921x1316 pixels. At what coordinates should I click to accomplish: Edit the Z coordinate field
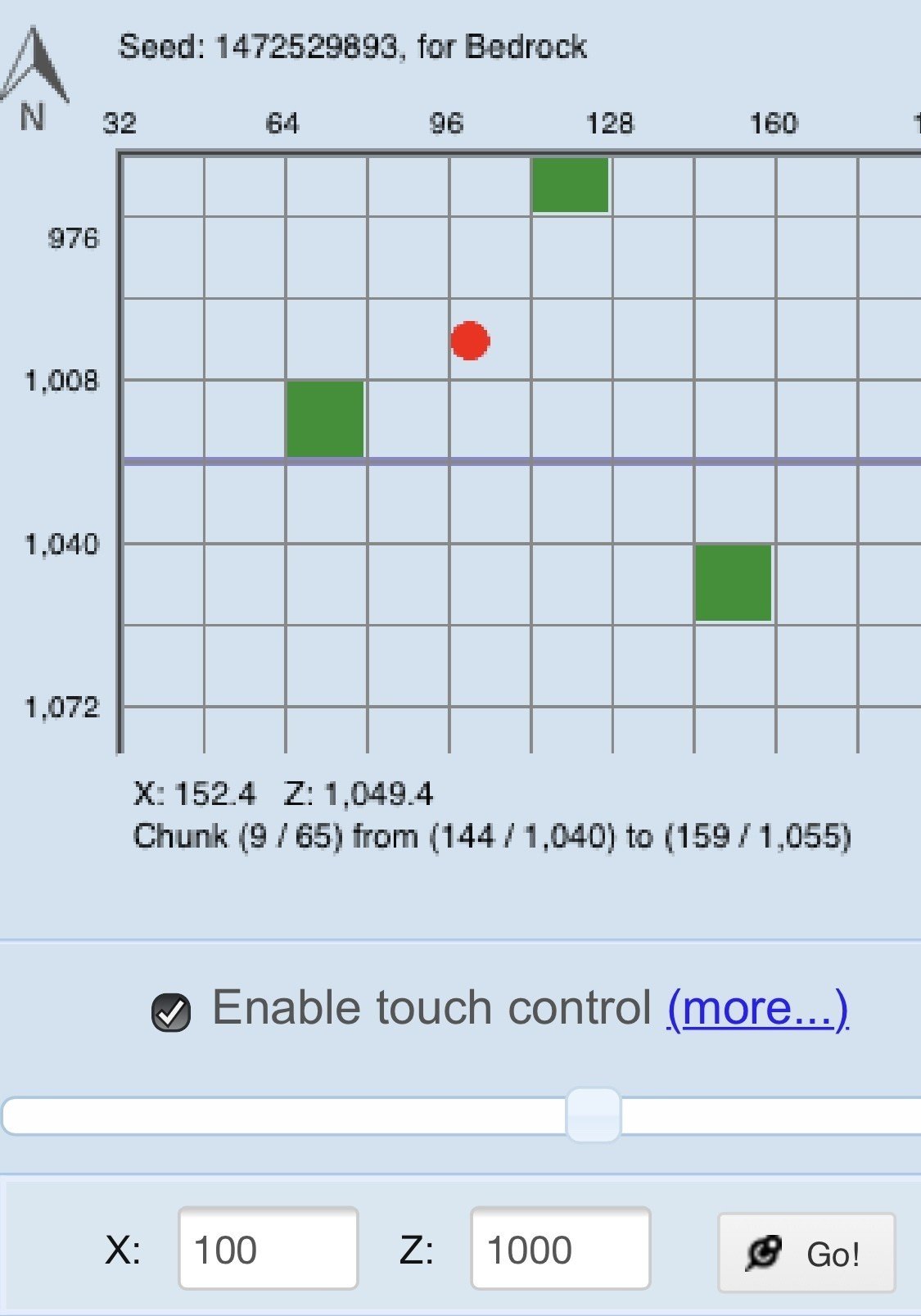point(560,1249)
